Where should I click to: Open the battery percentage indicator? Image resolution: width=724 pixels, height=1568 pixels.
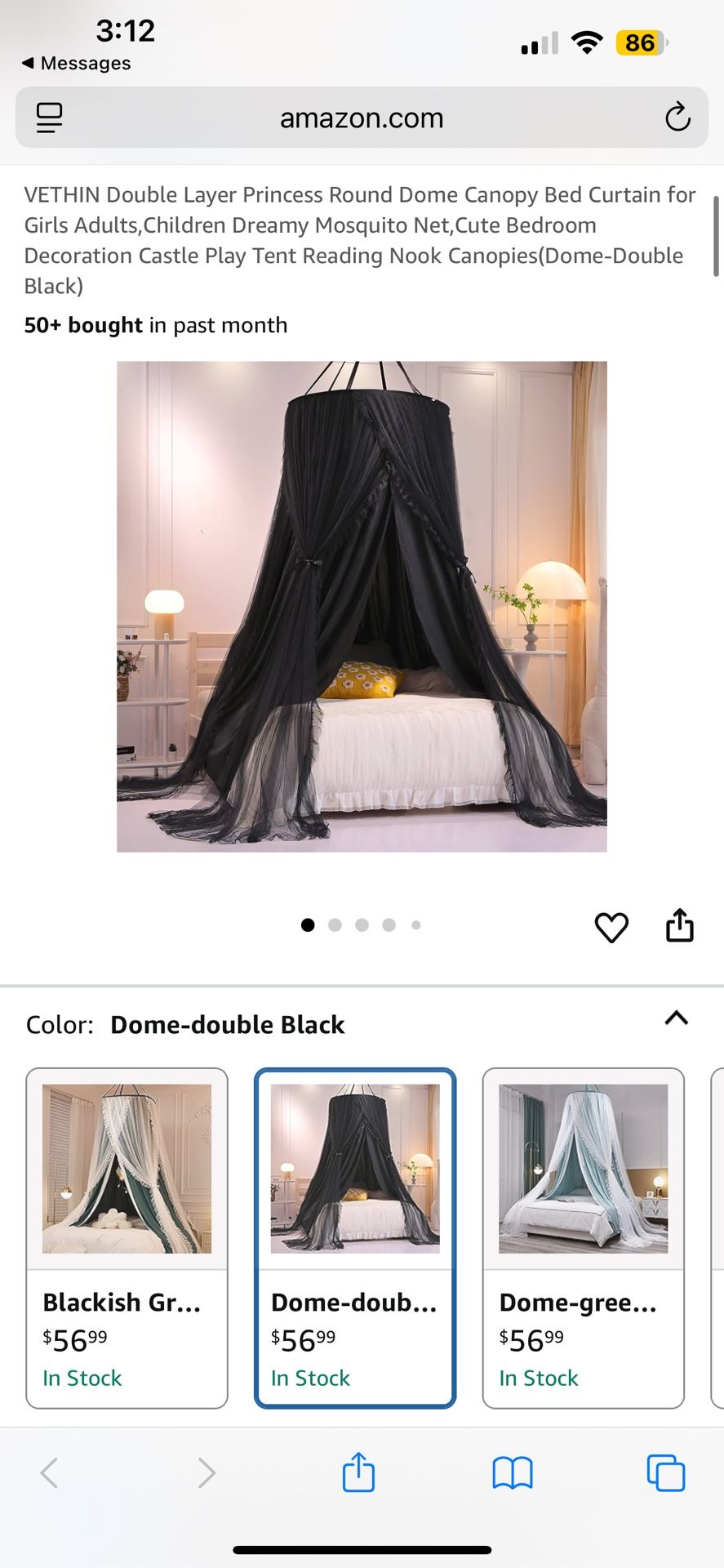[641, 42]
